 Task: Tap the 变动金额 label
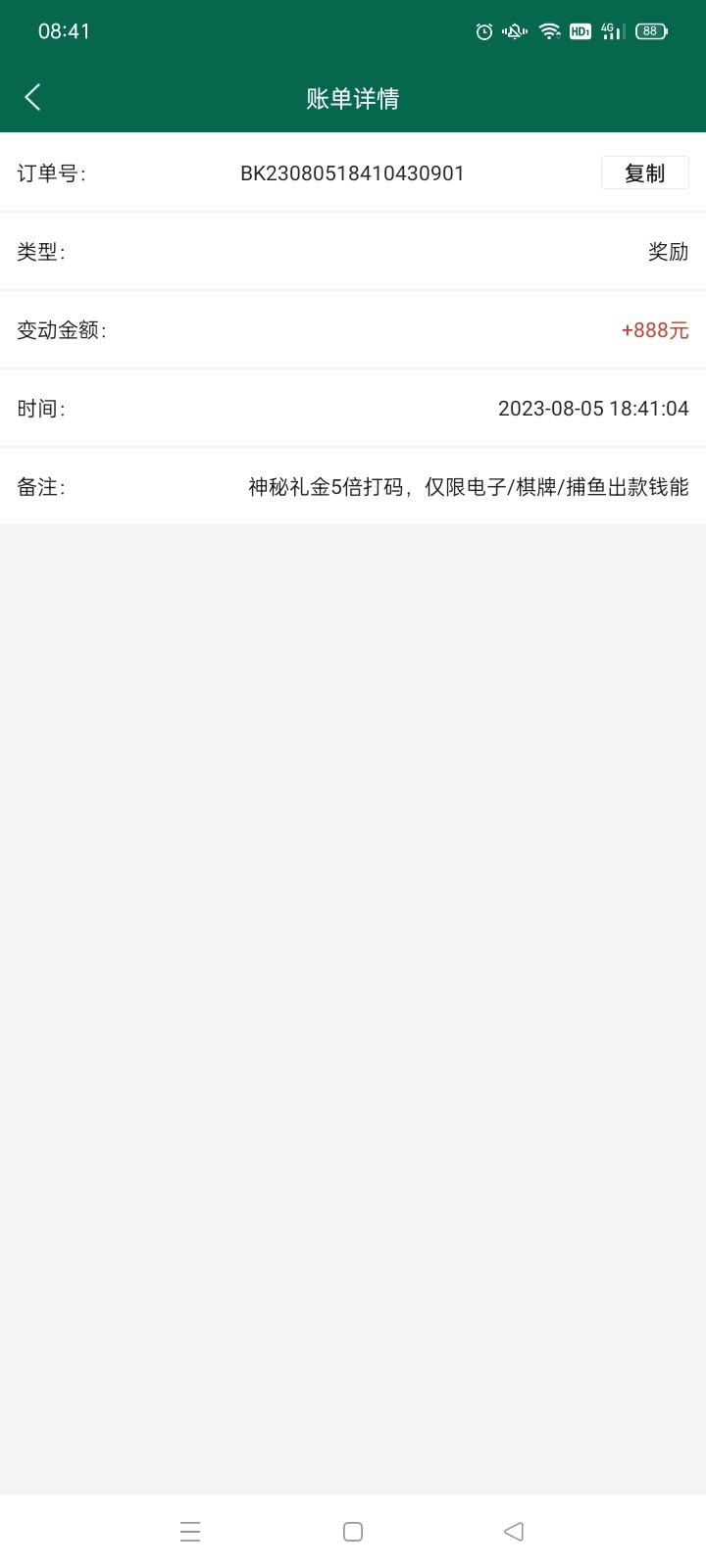coord(61,330)
